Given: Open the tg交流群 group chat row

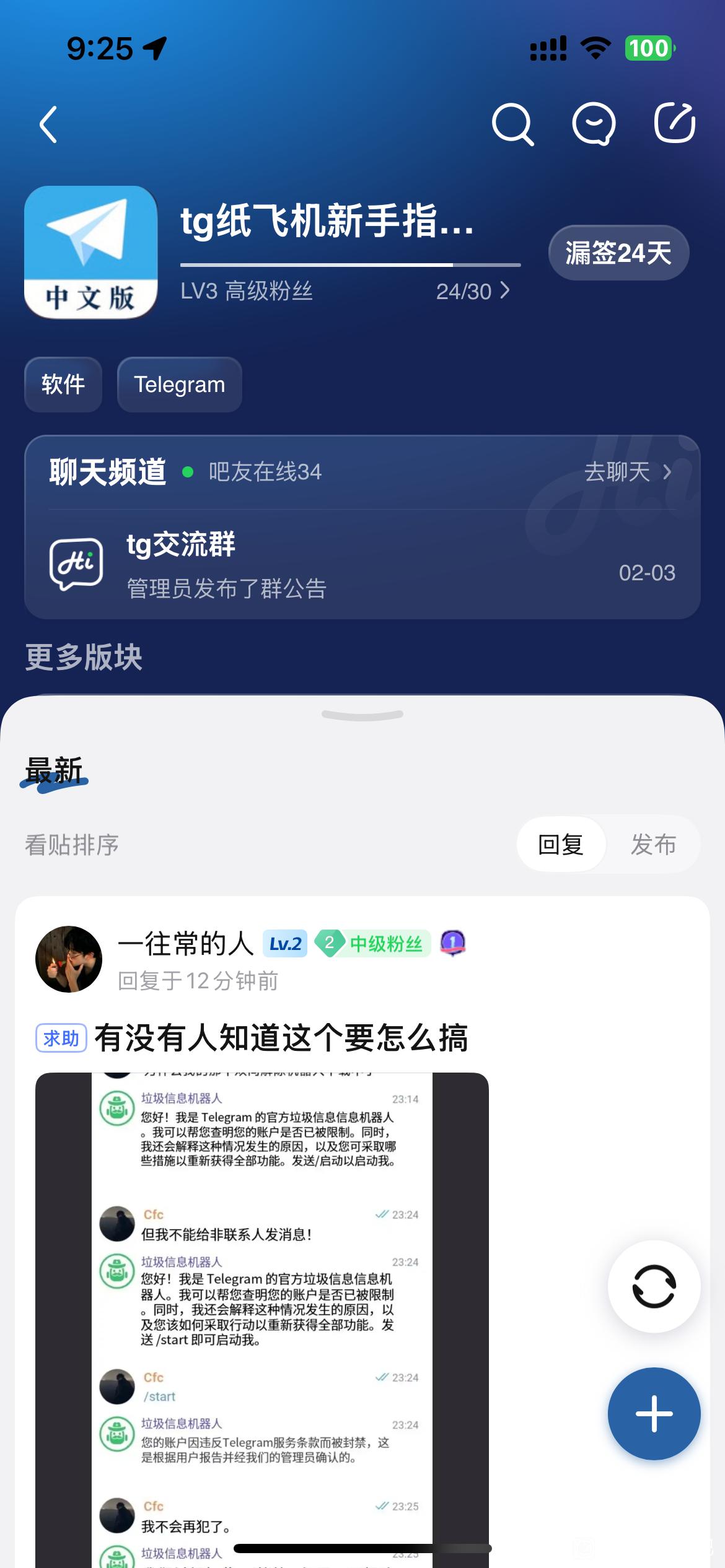Looking at the screenshot, I should click(362, 564).
